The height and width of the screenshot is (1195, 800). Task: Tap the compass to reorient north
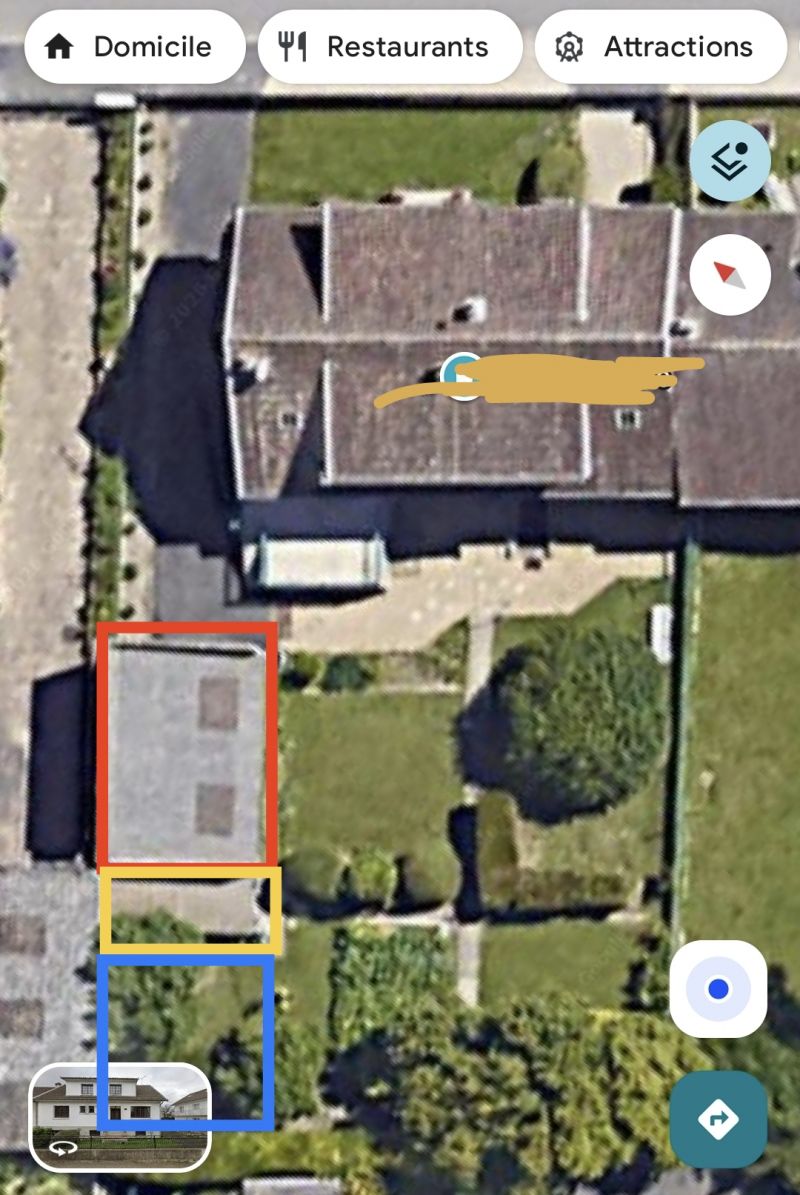[x=730, y=274]
